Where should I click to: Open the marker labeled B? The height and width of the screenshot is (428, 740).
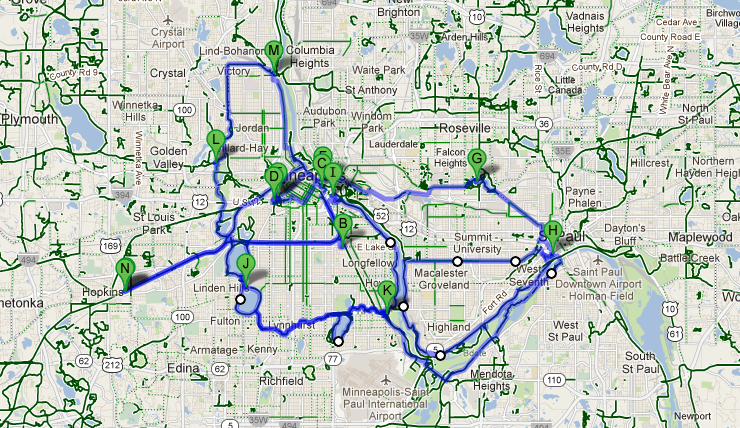[343, 225]
